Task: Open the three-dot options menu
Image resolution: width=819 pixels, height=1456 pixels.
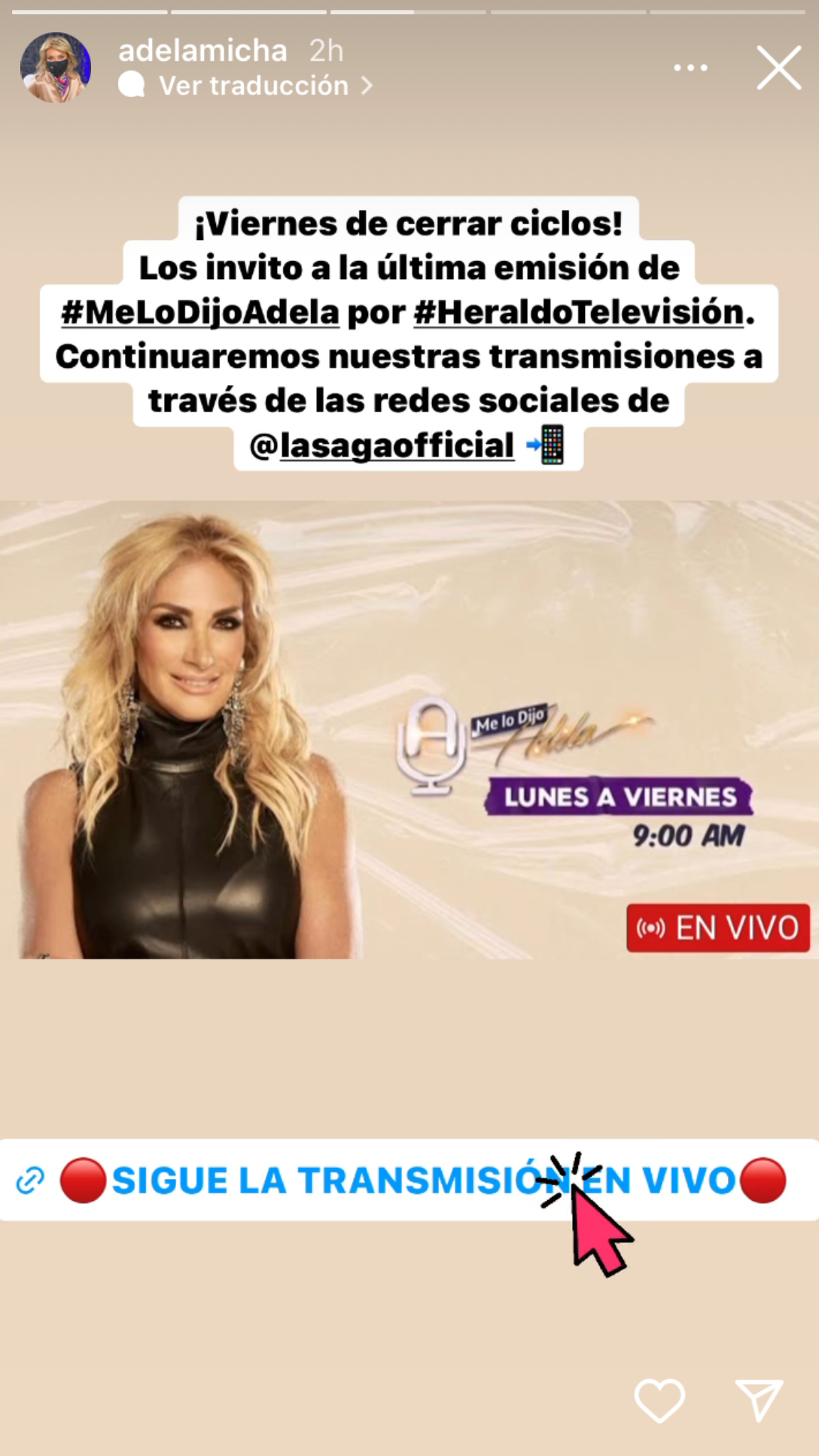Action: pos(689,68)
